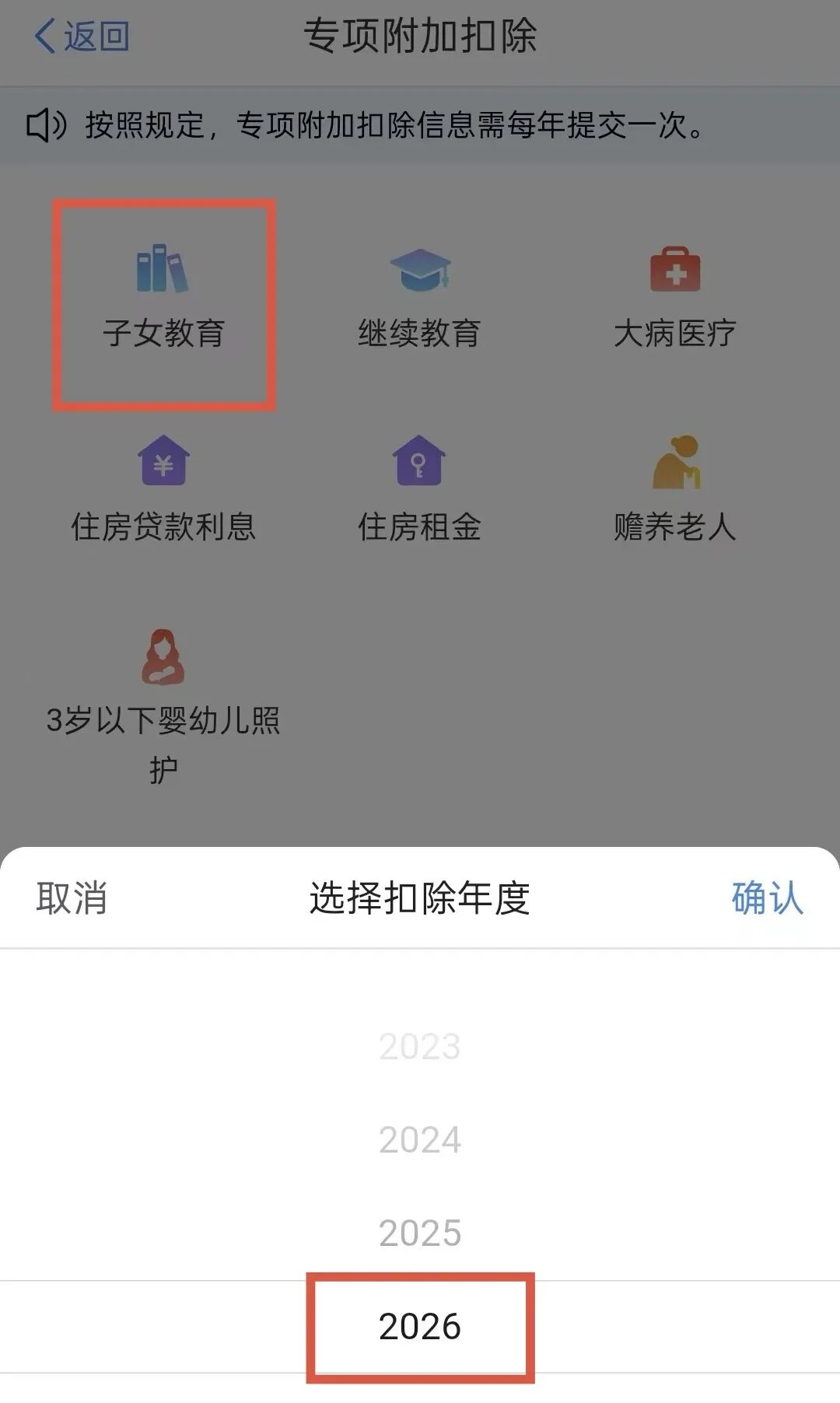Open 继续教育 deduction
Screen dimensions: 840x1403
pos(419,299)
